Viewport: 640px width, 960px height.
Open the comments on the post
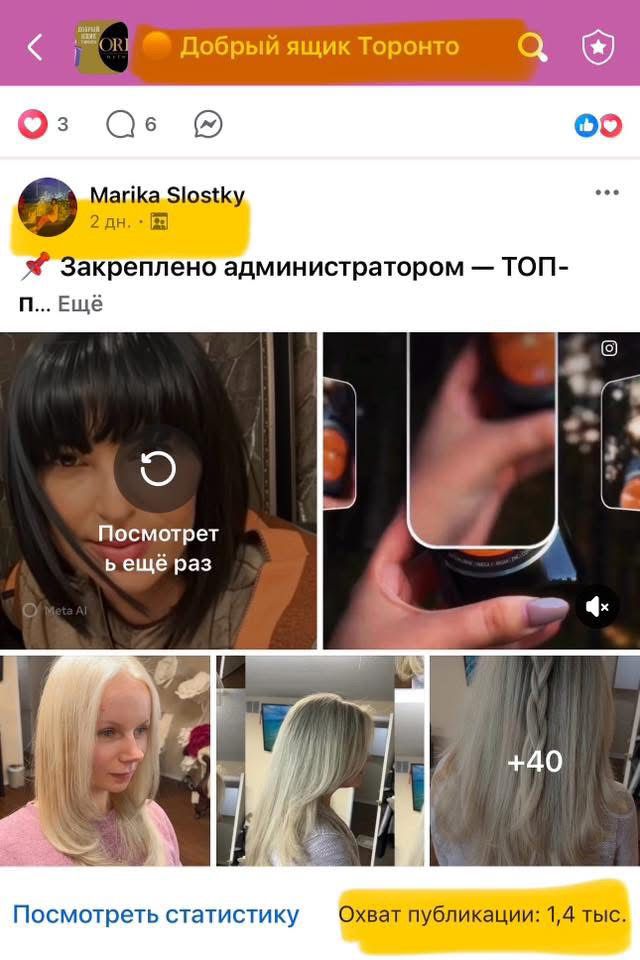pos(121,124)
